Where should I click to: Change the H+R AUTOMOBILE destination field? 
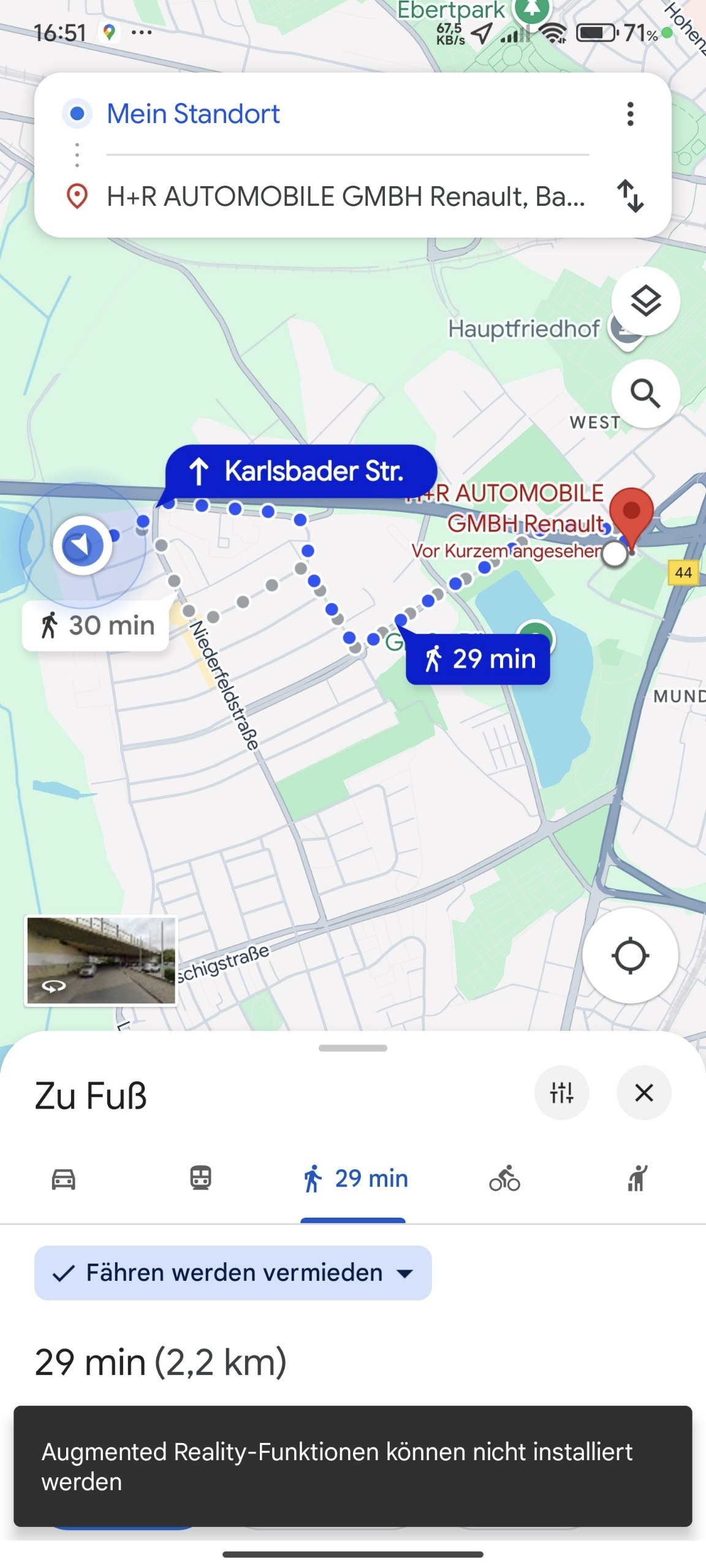[346, 197]
